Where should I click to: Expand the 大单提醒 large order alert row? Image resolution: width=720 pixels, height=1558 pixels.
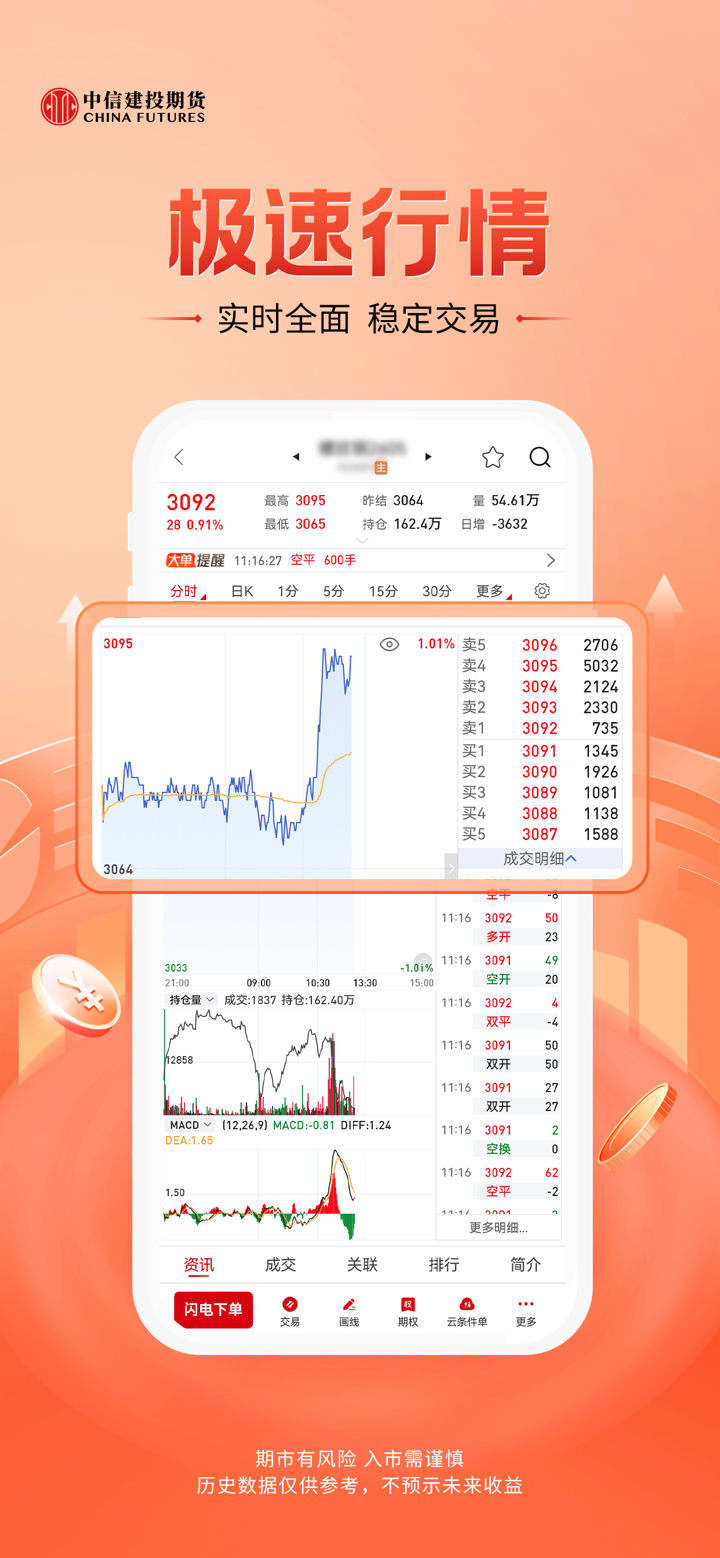coord(550,560)
